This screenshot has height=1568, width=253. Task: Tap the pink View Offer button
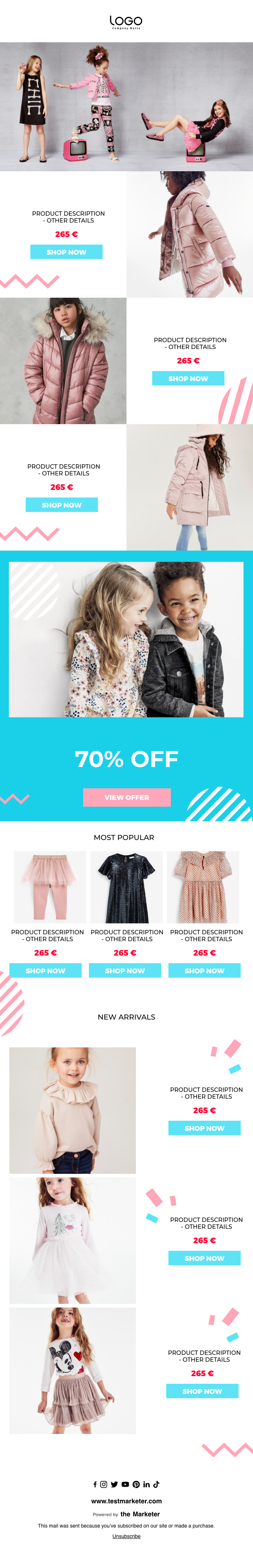(127, 797)
